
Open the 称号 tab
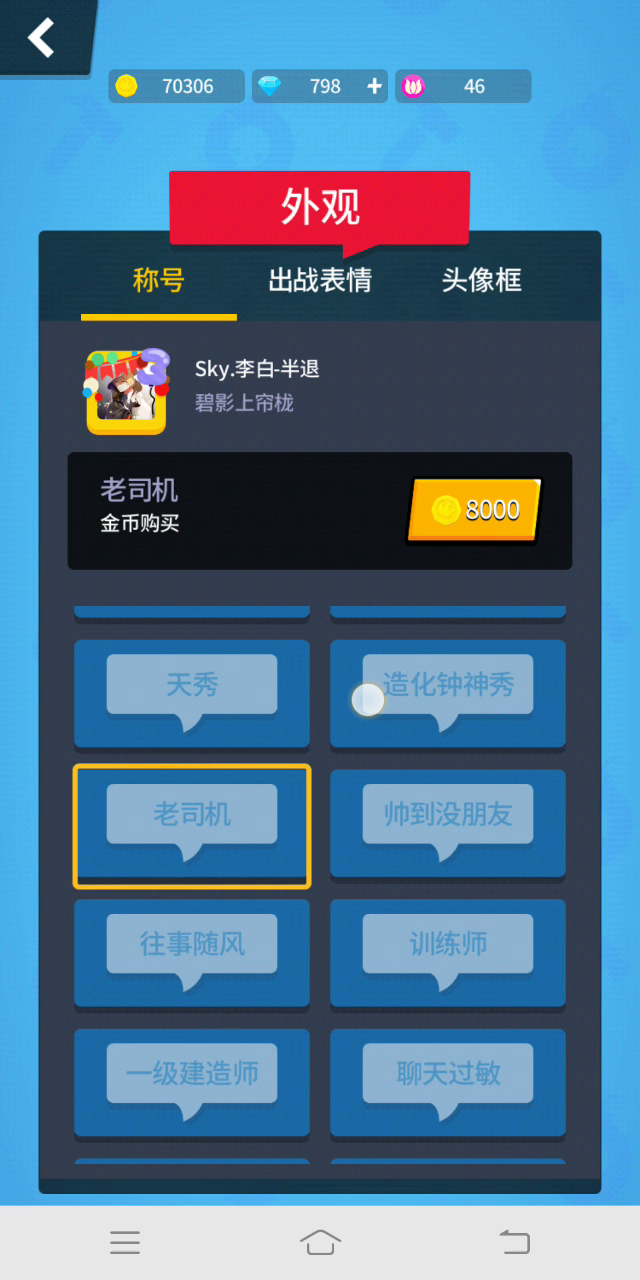pos(159,280)
